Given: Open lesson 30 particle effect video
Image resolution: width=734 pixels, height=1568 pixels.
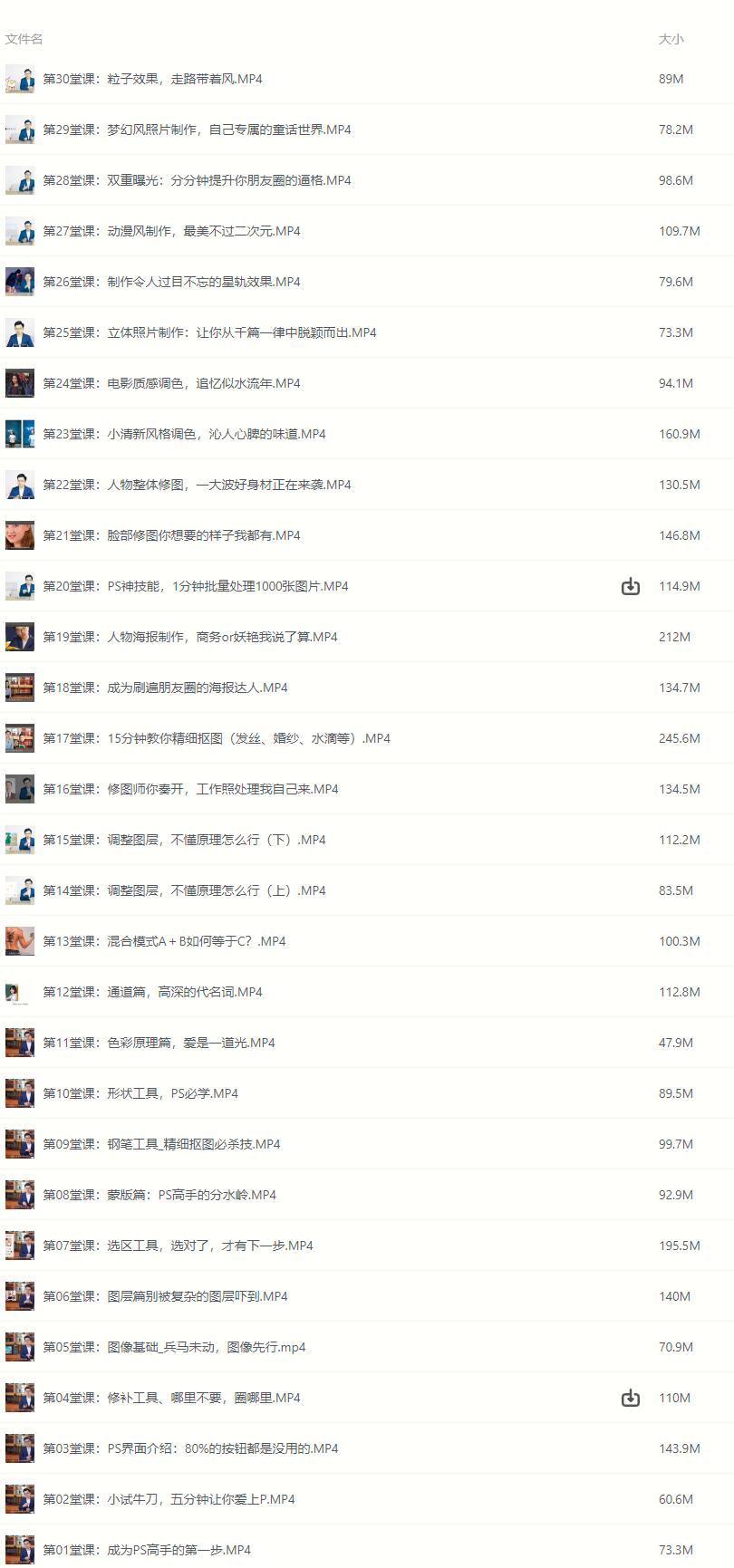Looking at the screenshot, I should pos(152,79).
